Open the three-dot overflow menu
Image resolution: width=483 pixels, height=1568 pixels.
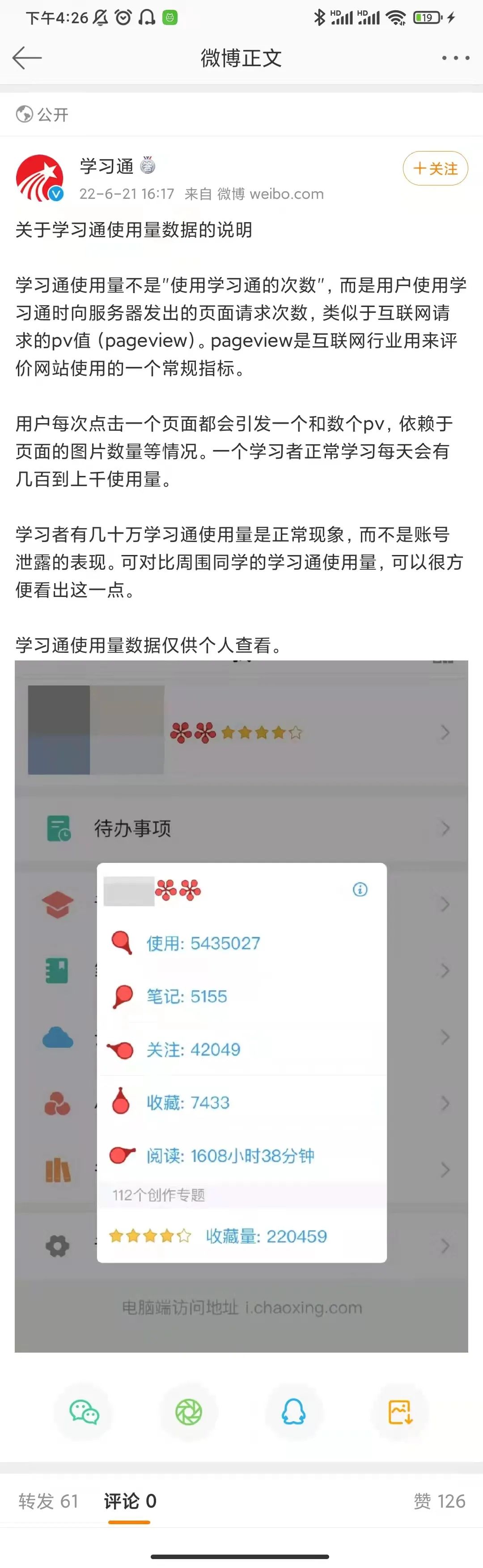[x=455, y=58]
